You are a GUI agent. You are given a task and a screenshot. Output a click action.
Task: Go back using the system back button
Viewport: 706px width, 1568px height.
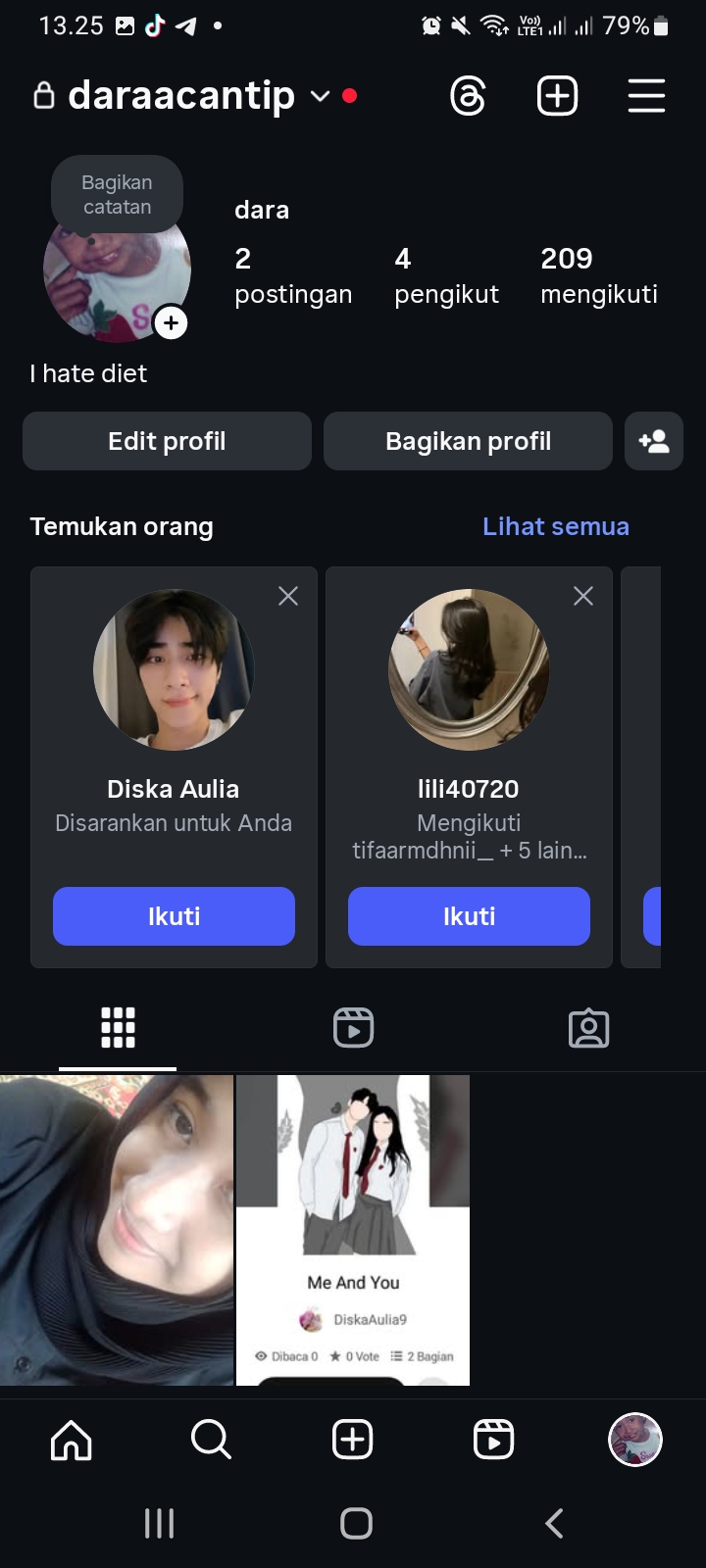[x=554, y=1523]
